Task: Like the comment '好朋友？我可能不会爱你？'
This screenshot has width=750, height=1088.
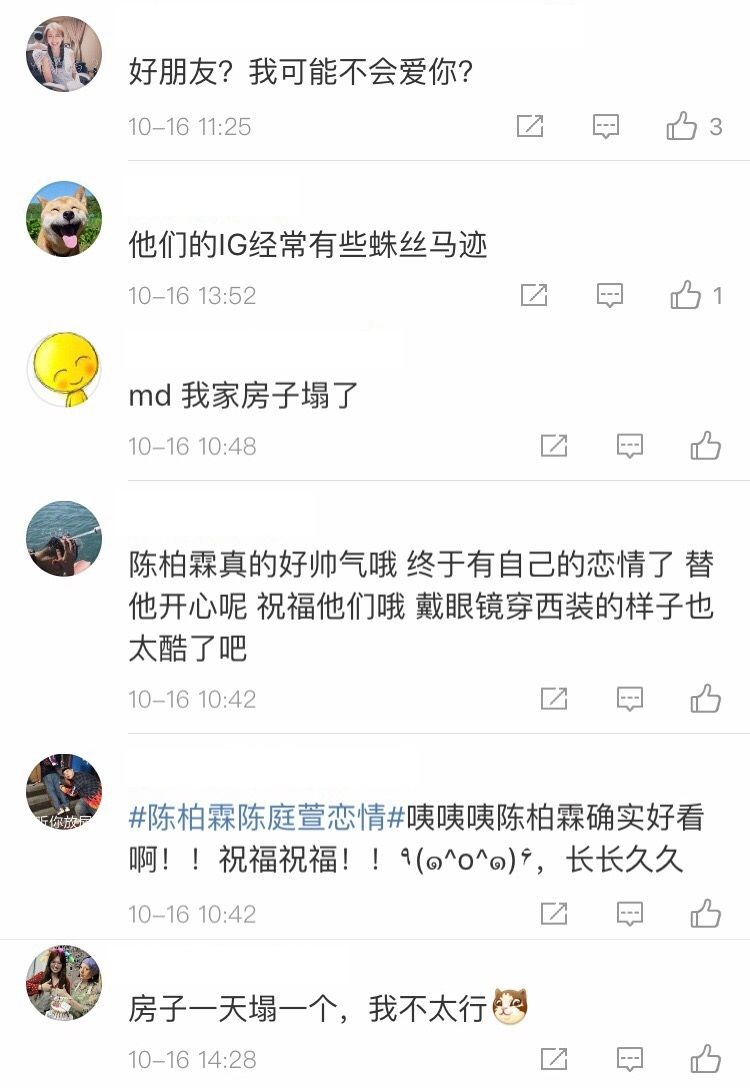Action: pos(683,126)
